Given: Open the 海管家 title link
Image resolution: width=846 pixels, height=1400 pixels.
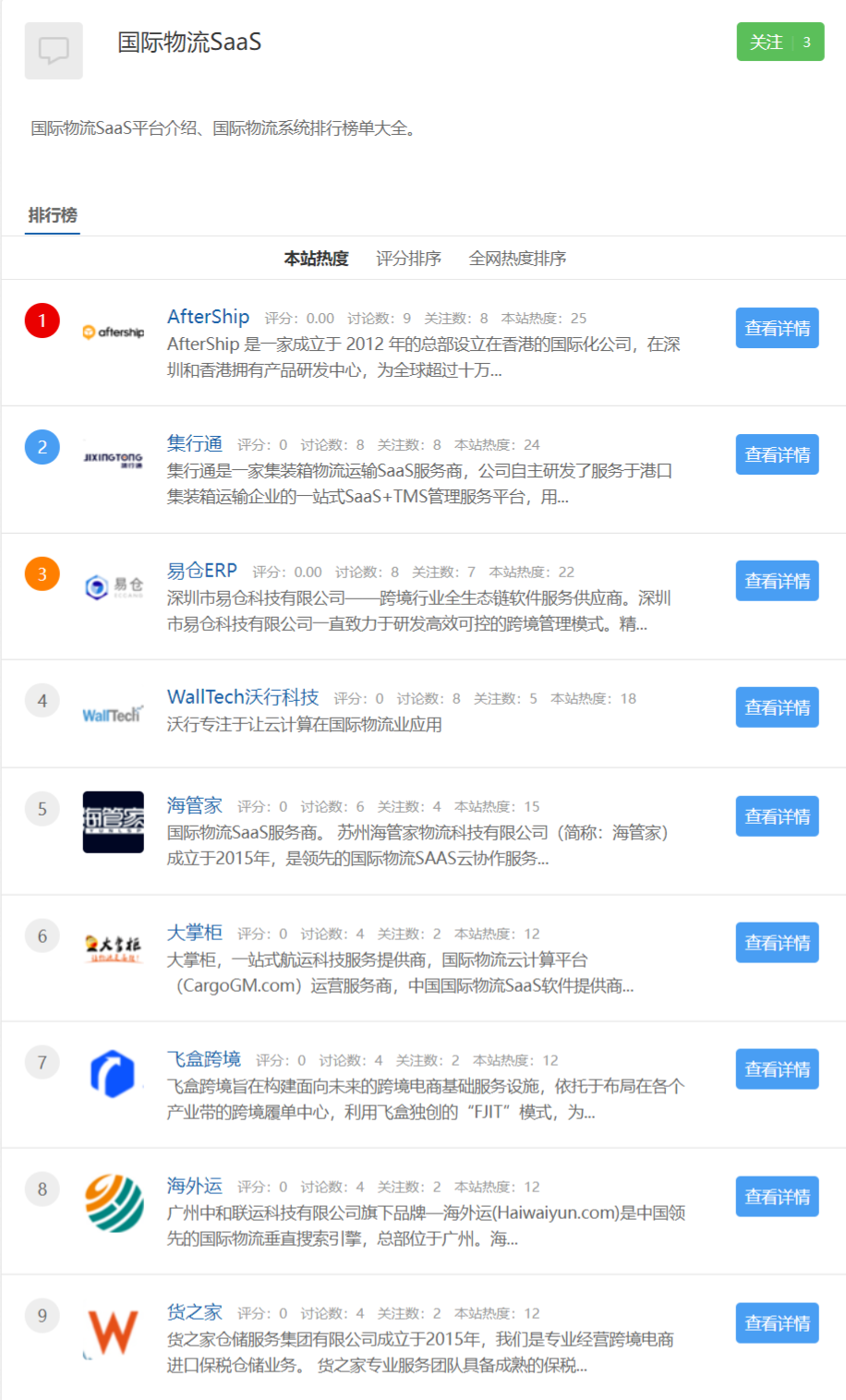Looking at the screenshot, I should click(195, 805).
